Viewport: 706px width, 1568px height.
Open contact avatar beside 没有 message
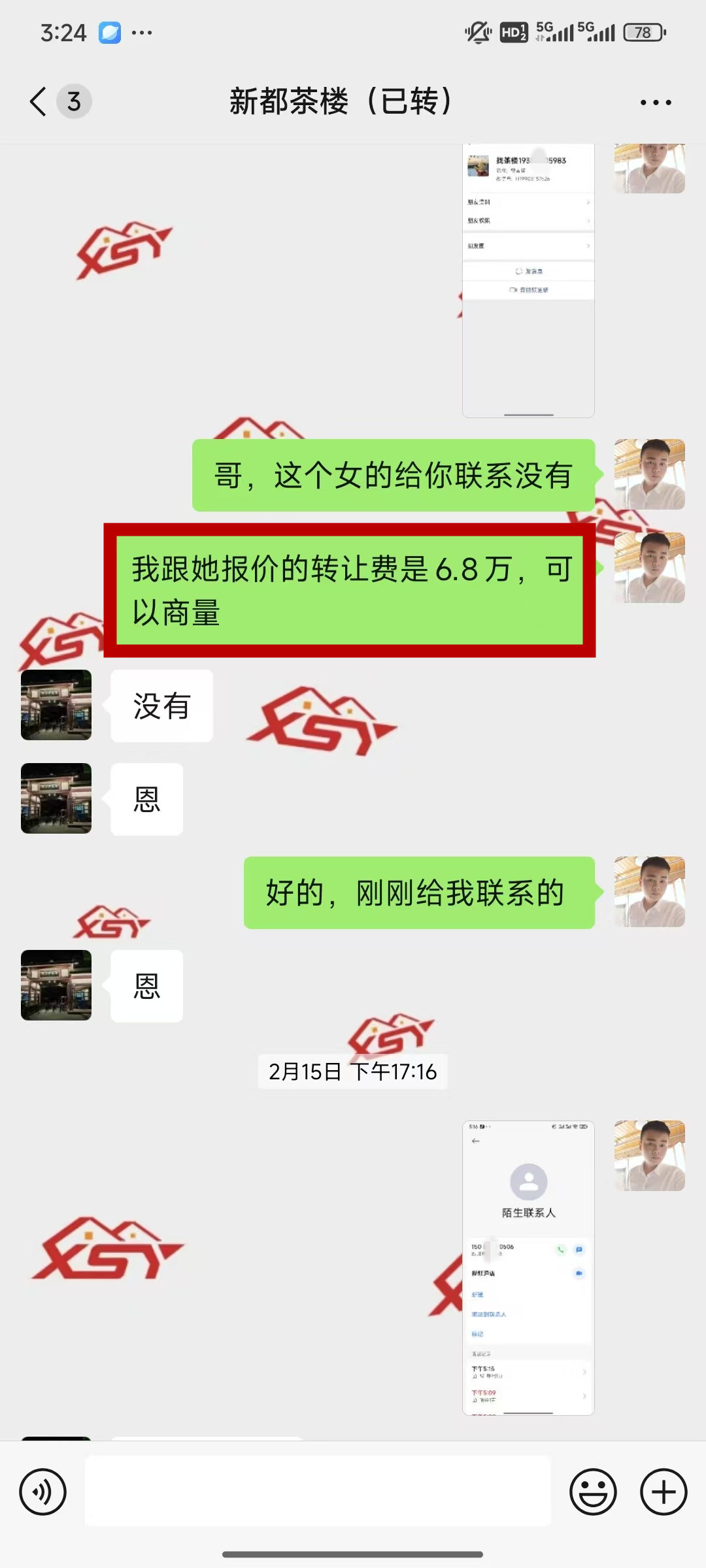pos(56,705)
